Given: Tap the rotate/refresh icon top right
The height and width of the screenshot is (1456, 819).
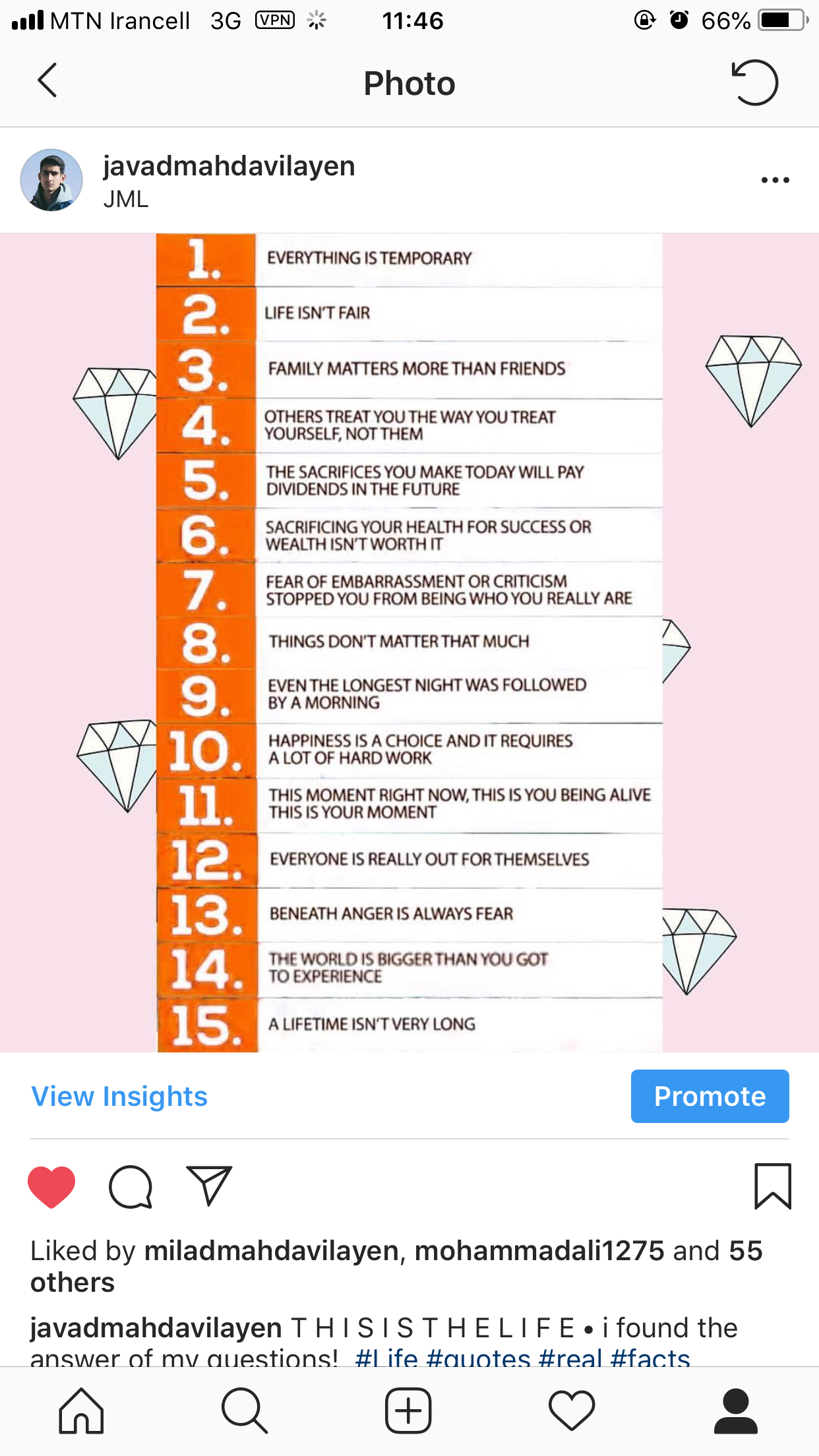Looking at the screenshot, I should pyautogui.click(x=757, y=82).
